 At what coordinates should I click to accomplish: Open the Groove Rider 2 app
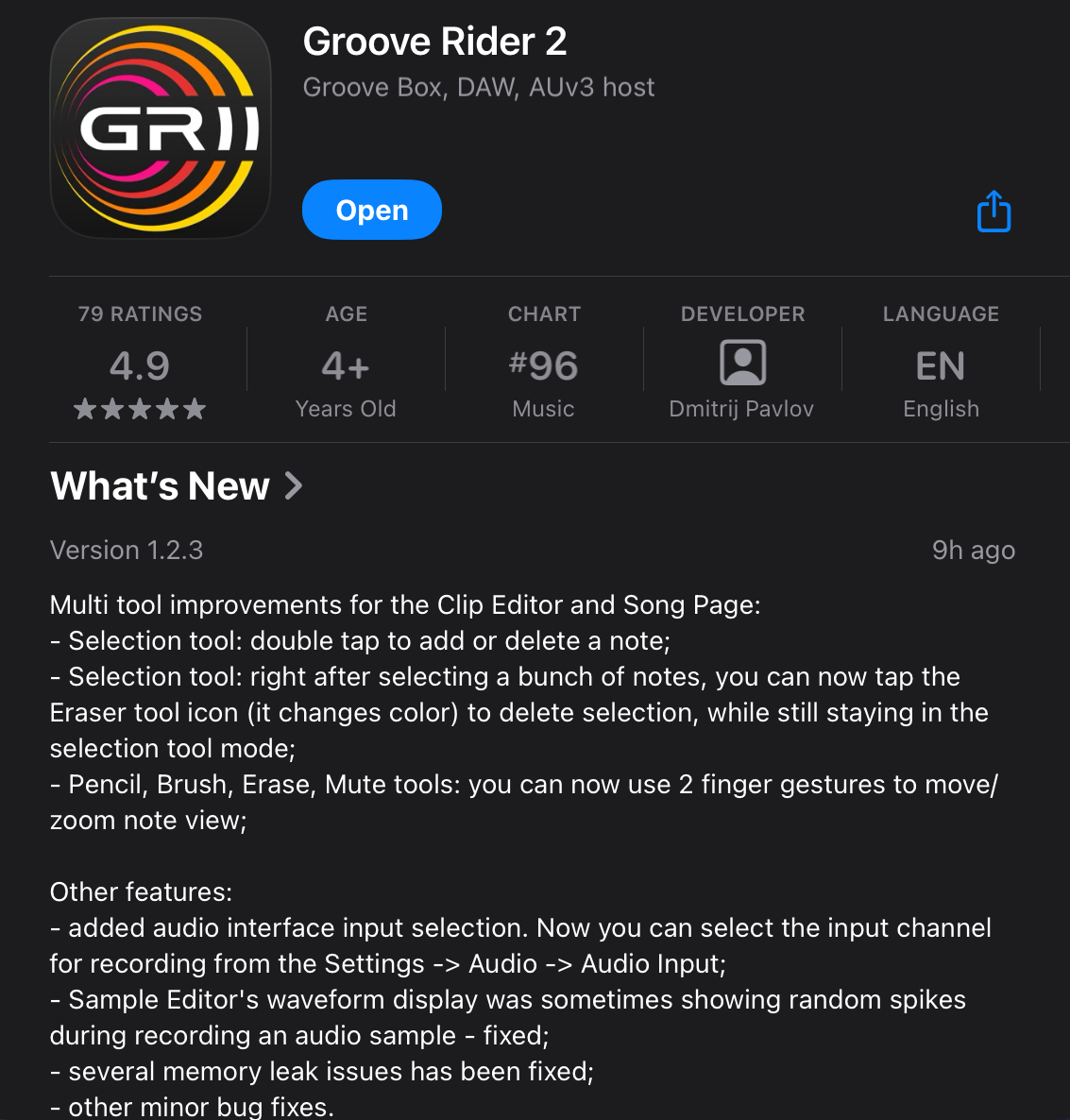[x=371, y=210]
